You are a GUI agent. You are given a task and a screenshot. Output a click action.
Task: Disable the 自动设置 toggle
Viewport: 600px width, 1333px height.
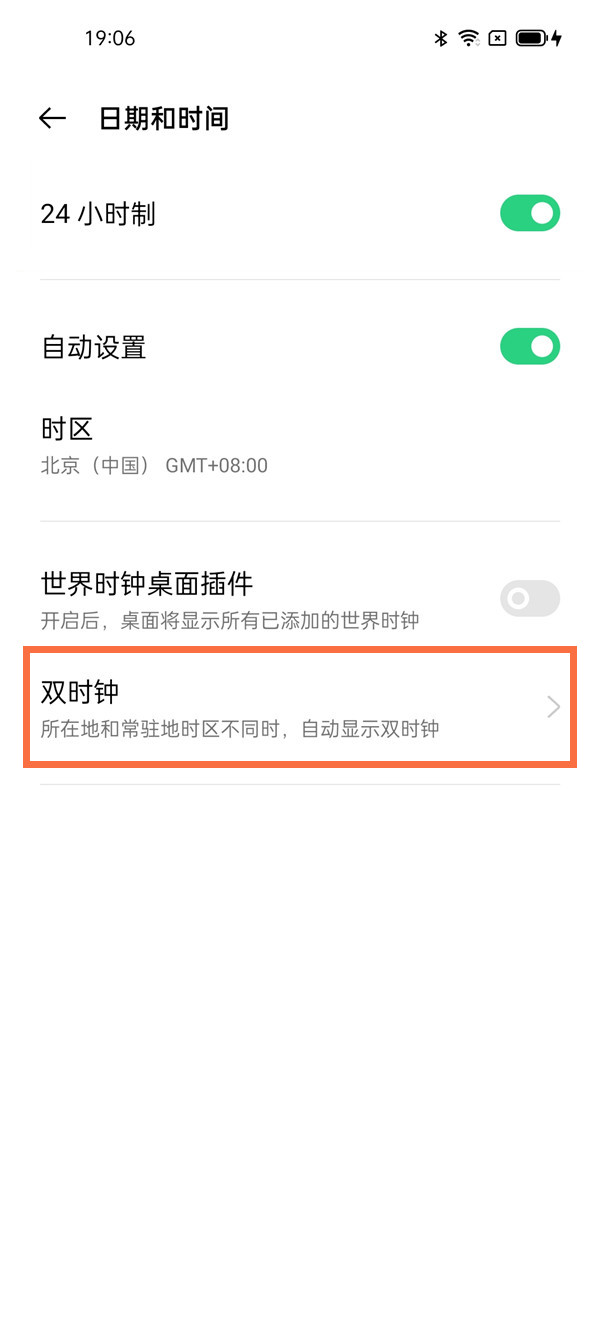(529, 348)
